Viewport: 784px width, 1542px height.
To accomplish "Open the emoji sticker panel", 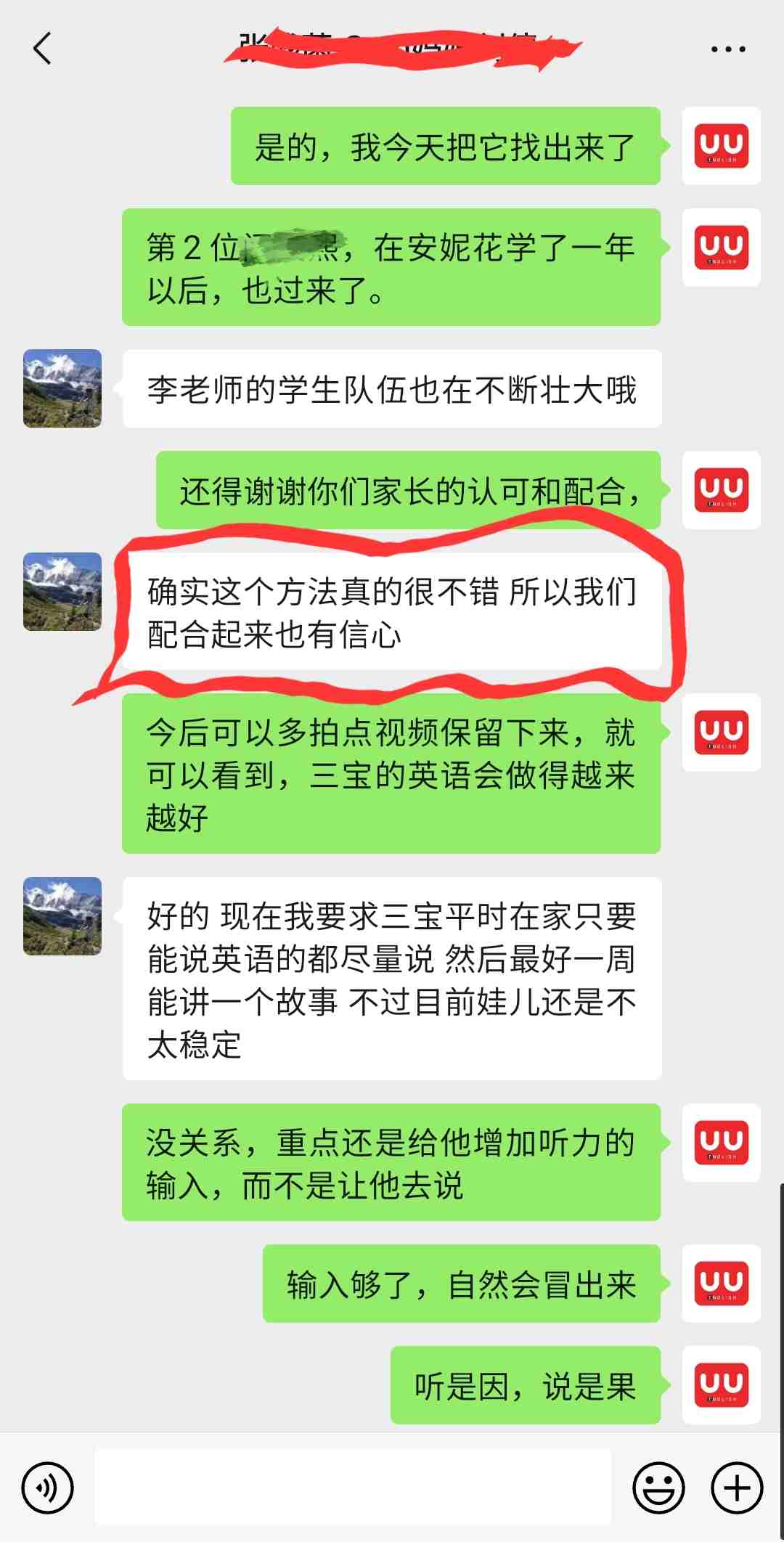I will point(658,1488).
